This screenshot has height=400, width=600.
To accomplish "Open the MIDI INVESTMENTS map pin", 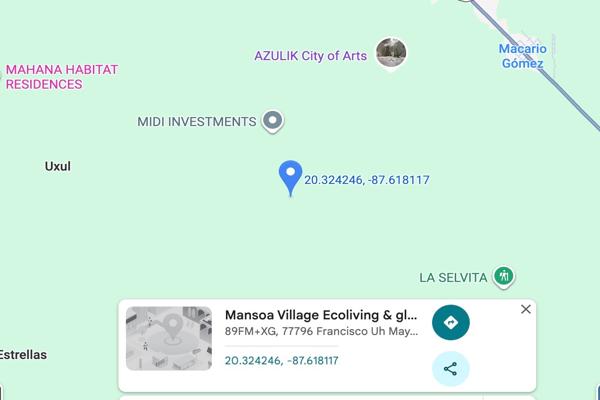I will click(272, 122).
